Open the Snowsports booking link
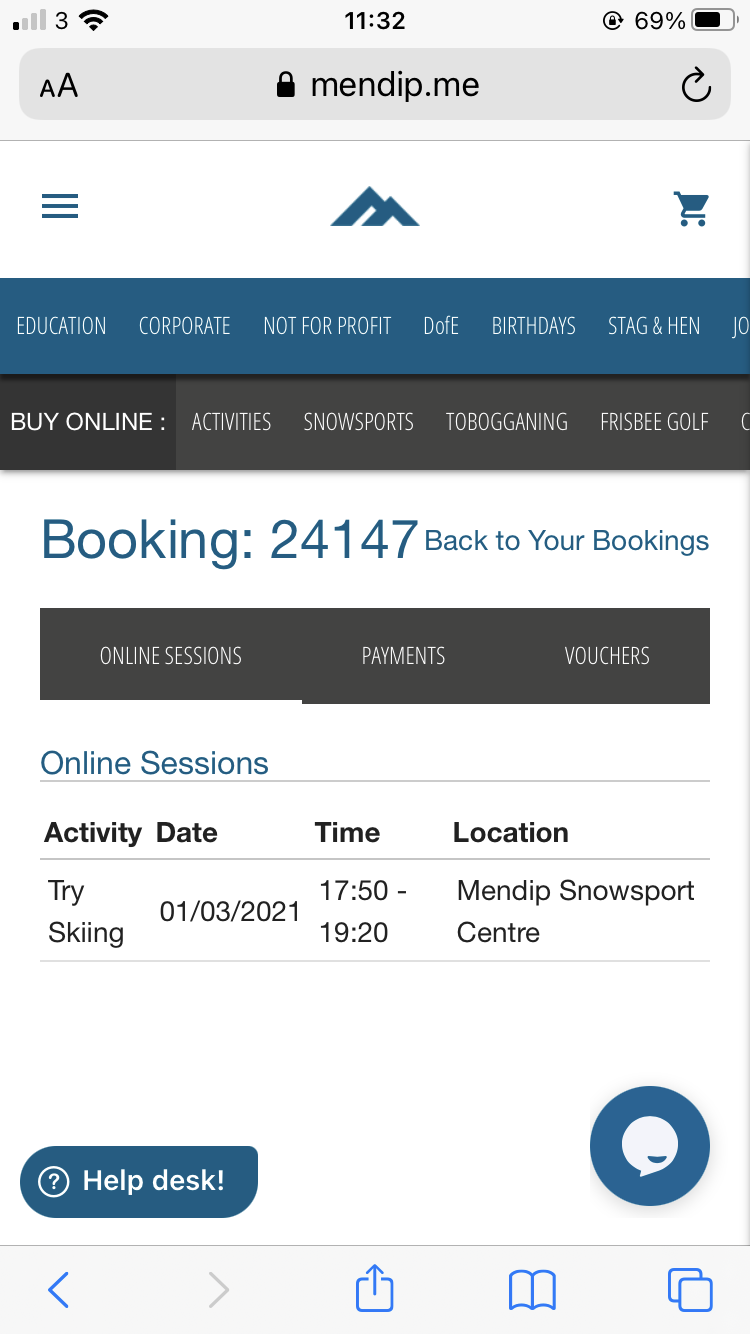 coord(358,422)
